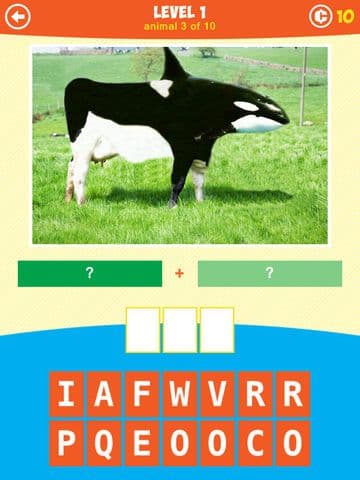Pick the letter A tile
Viewport: 360px width, 480px height.
104,394
